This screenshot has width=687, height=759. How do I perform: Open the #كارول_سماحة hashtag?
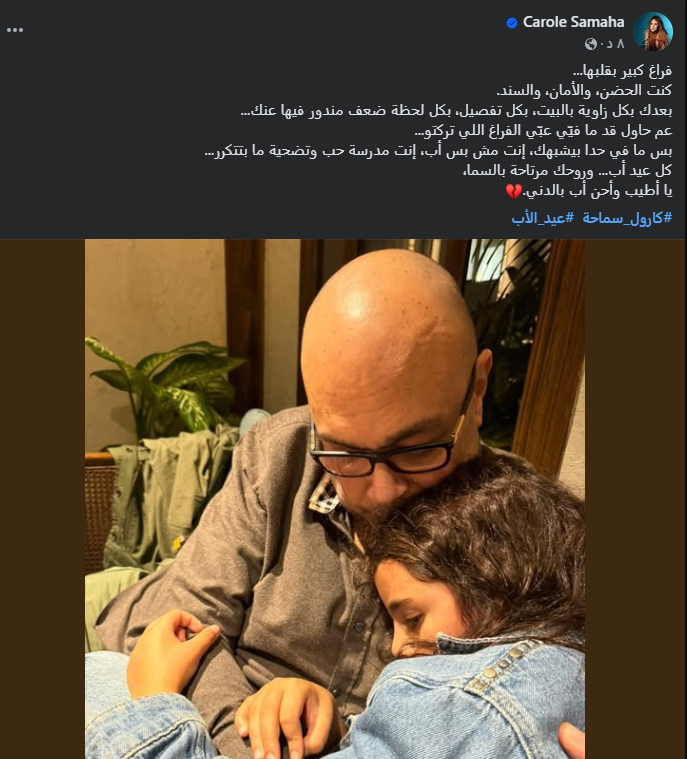627,218
